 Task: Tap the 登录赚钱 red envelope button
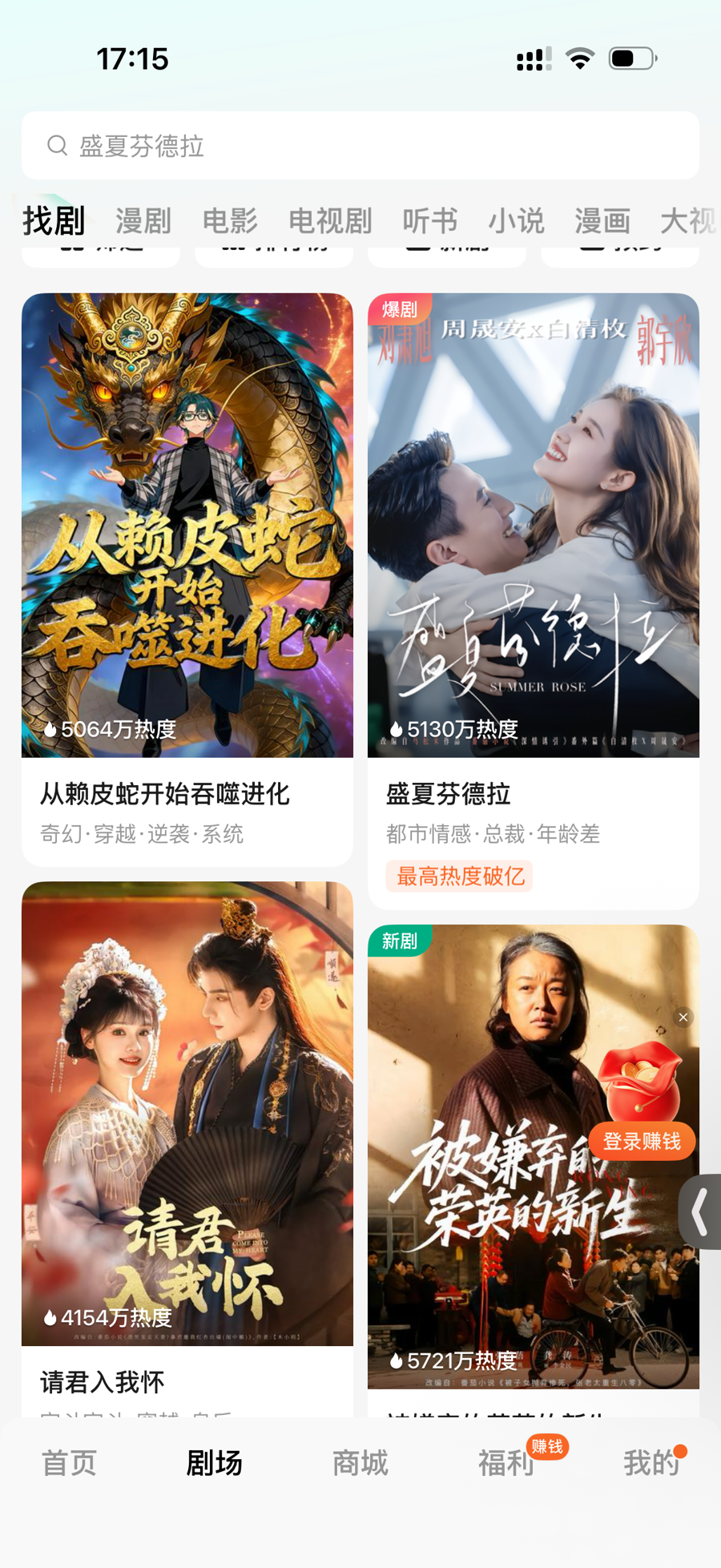642,1140
